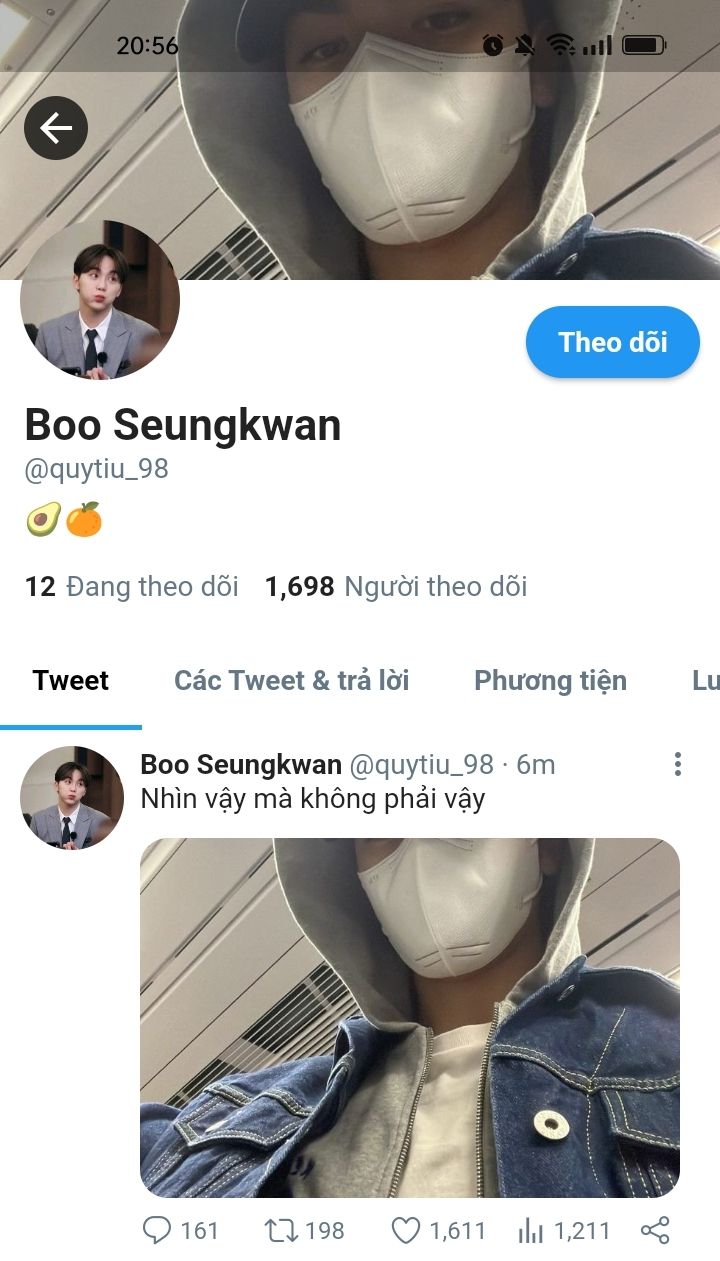The image size is (720, 1261).
Task: Open the 12 Đang theo dõi list
Action: (131, 586)
